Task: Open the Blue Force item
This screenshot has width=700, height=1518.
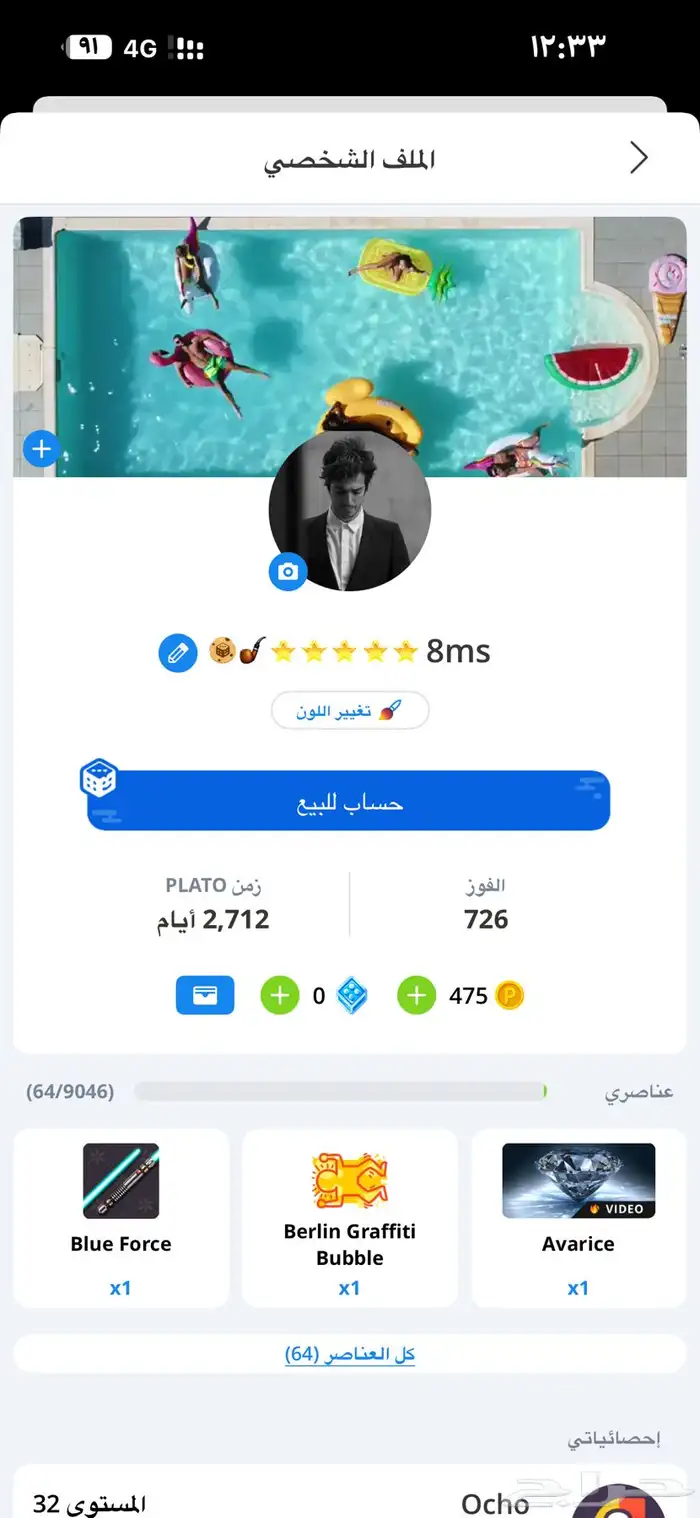Action: click(x=121, y=1218)
